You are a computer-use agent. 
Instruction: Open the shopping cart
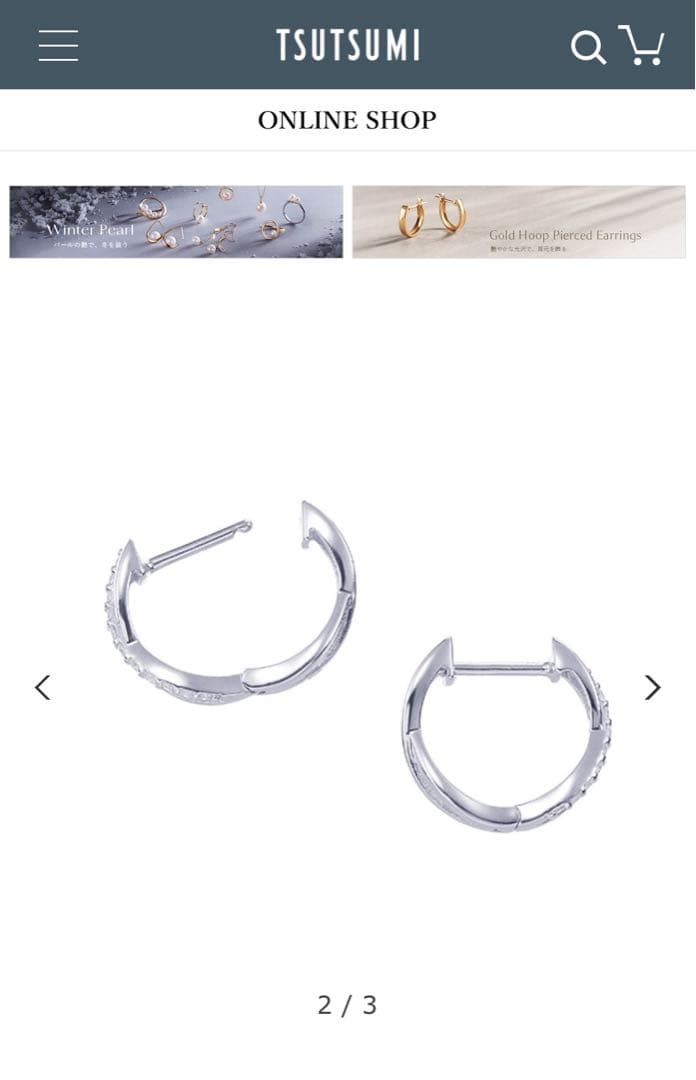coord(642,45)
